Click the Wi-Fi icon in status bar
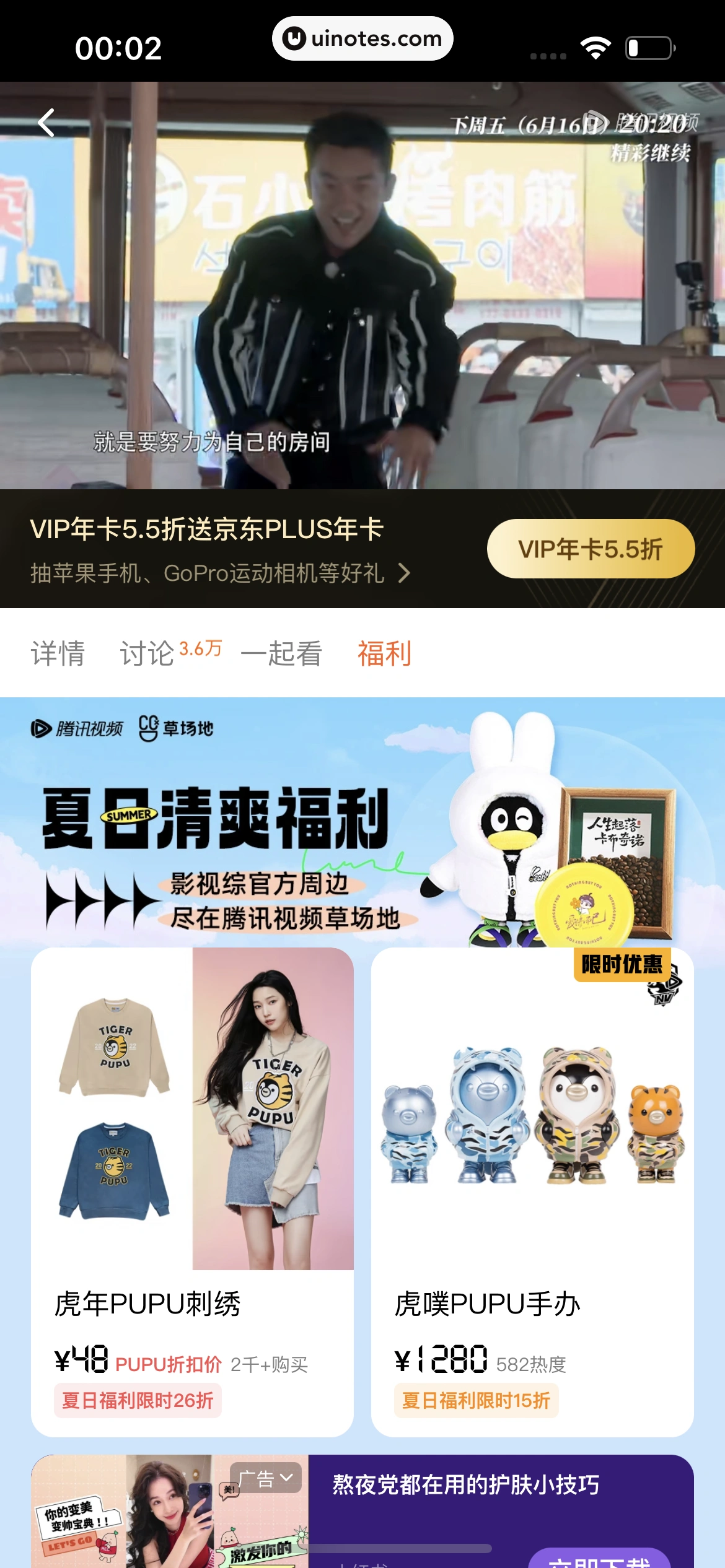Image resolution: width=725 pixels, height=1568 pixels. (596, 46)
